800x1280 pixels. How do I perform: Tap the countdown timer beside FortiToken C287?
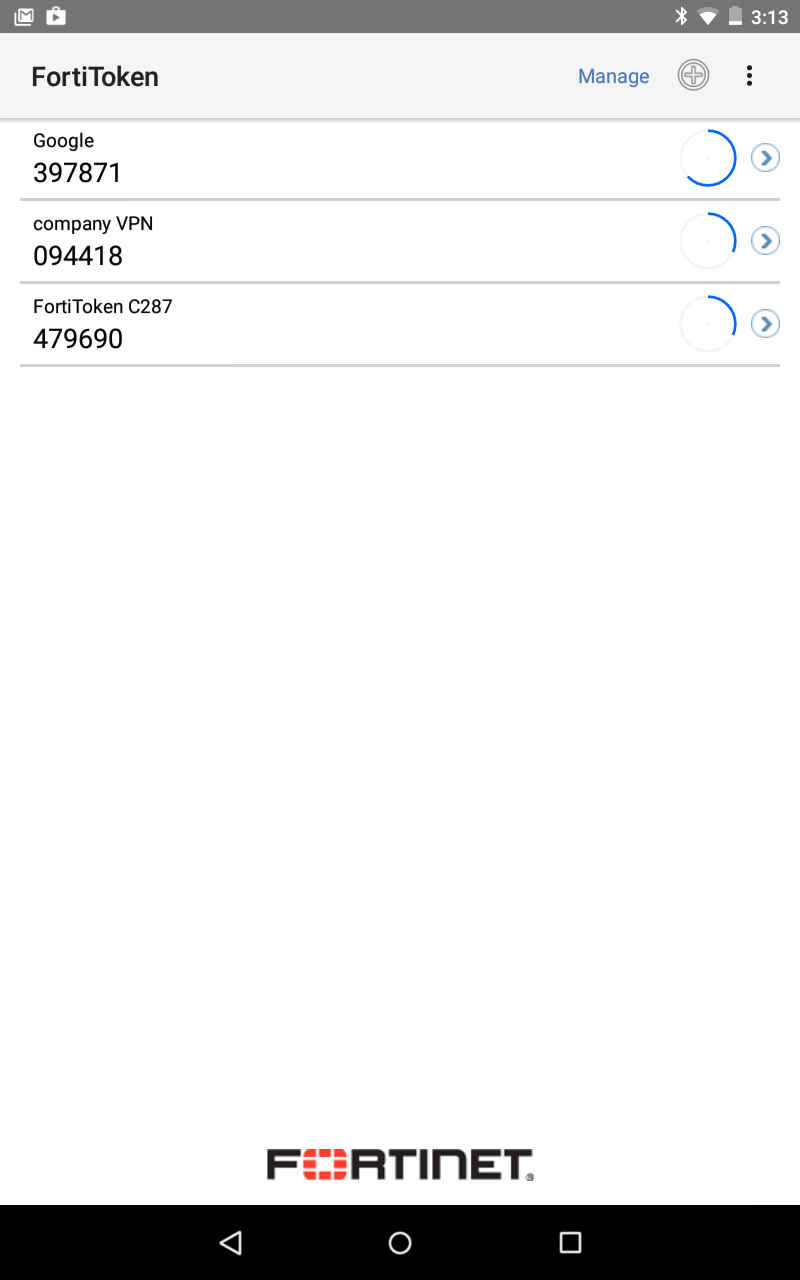coord(707,323)
